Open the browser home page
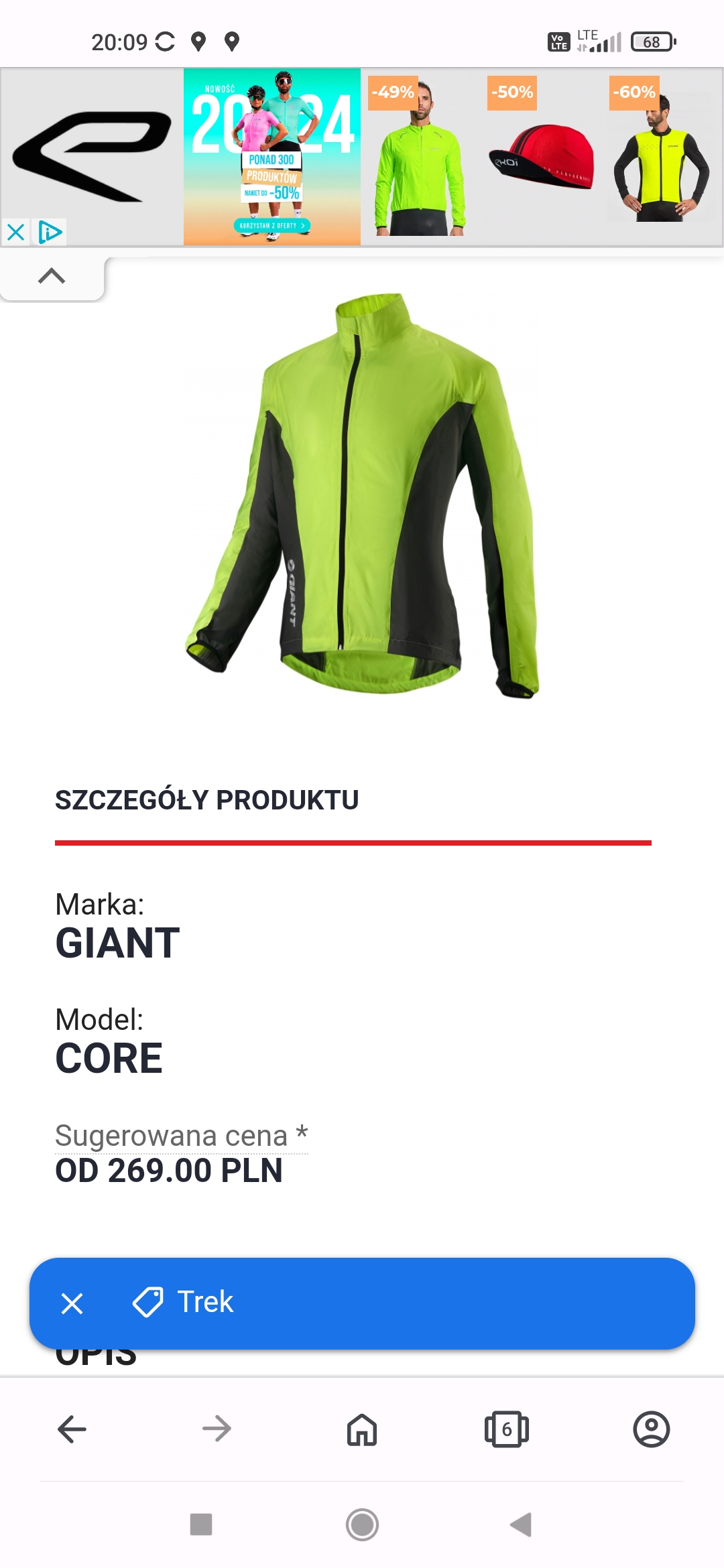This screenshot has height=1568, width=724. tap(362, 1429)
